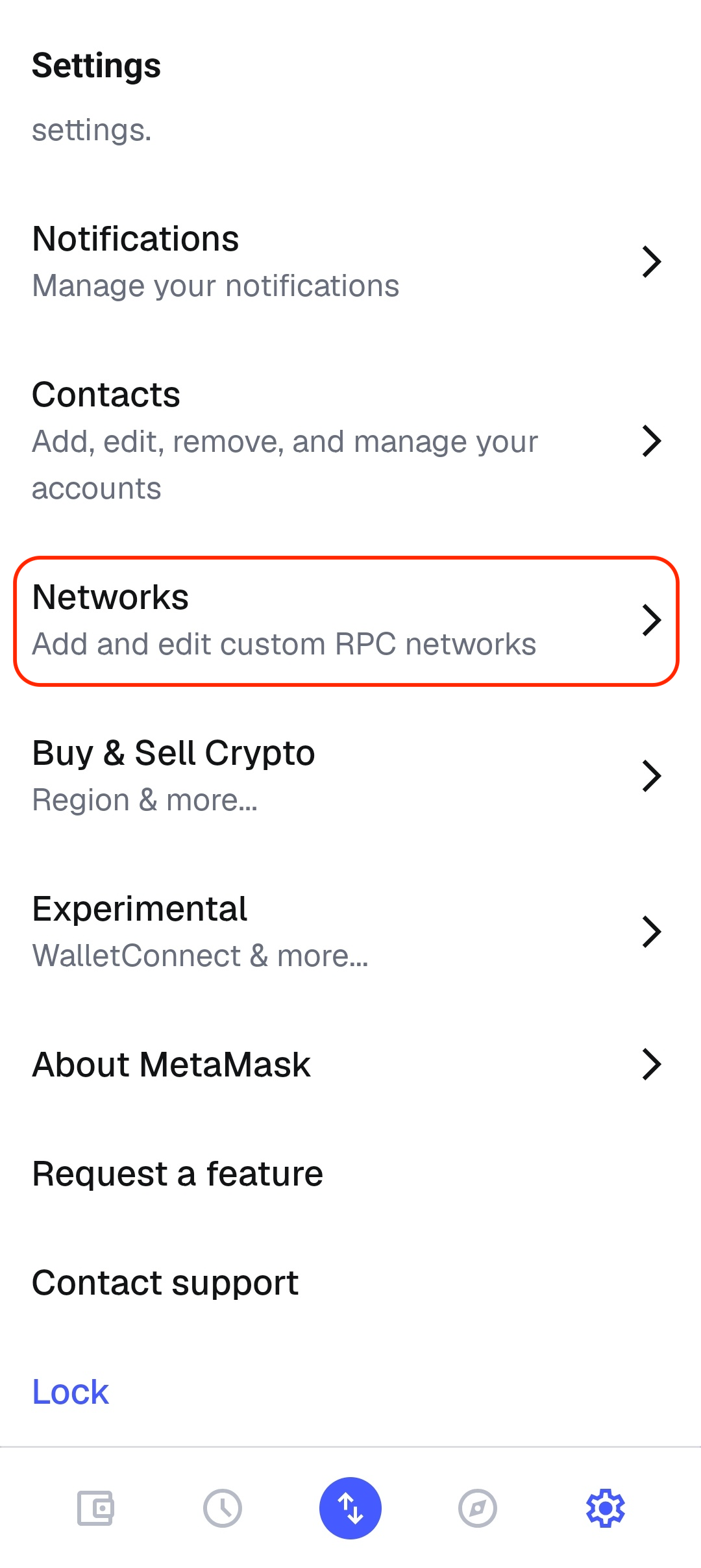The height and width of the screenshot is (1568, 701).
Task: Open the Experimental settings chevron
Action: click(x=653, y=931)
